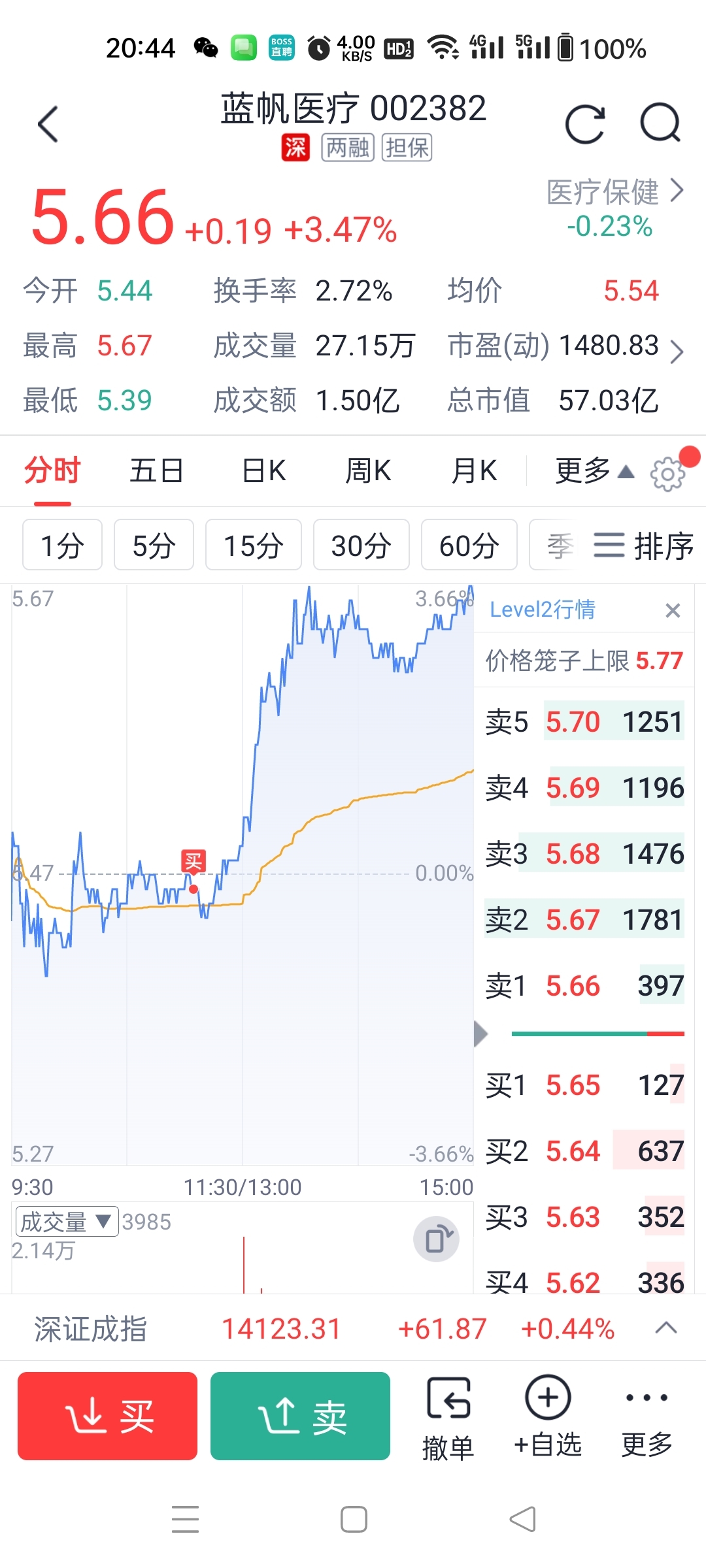This screenshot has width=706, height=1568.
Task: Select the 月K chart tab
Action: 475,470
